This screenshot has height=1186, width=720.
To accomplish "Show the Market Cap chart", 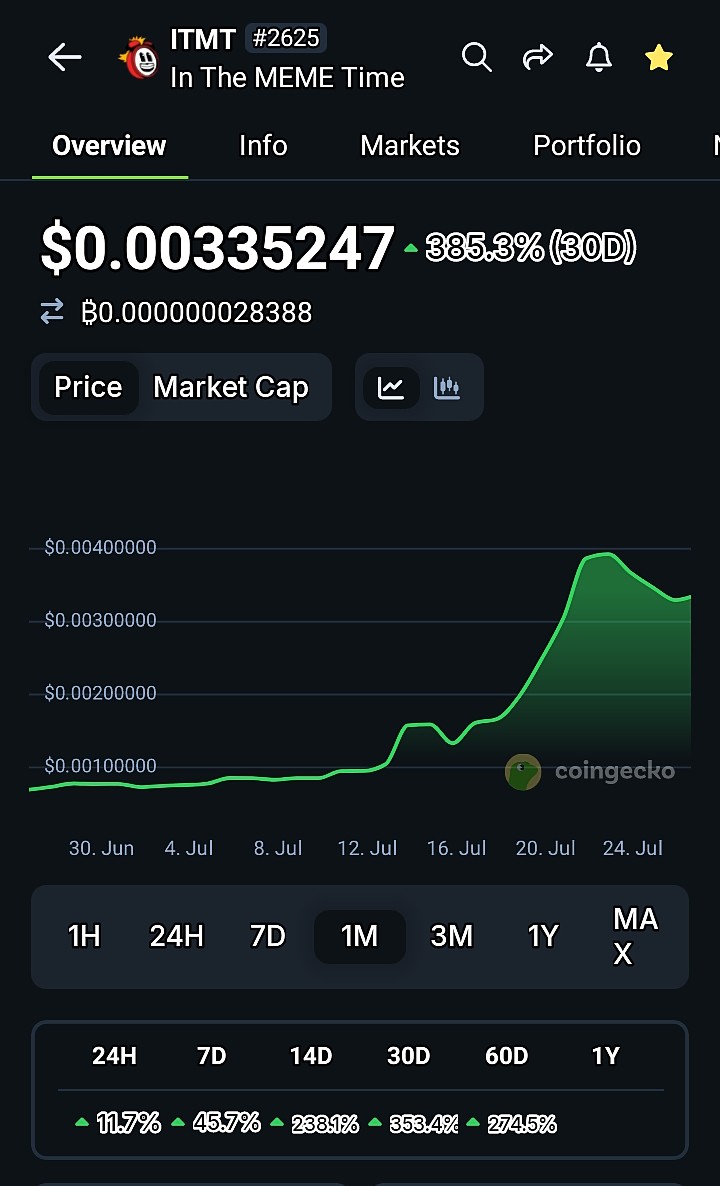I will click(x=231, y=387).
